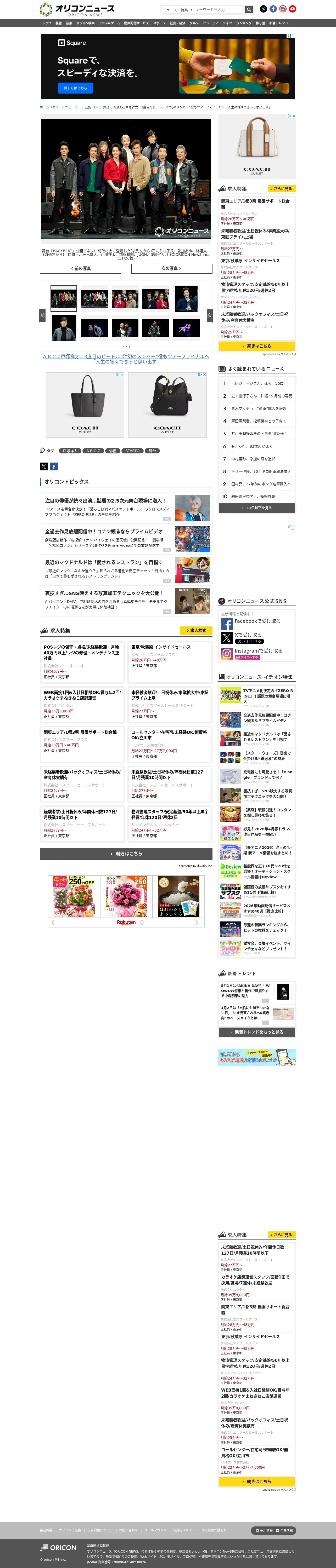Image resolution: width=336 pixels, height=1568 pixels.
Task: Open 注目の俳優が続々出演 2.5次元舞台 pick
Action: click(105, 501)
